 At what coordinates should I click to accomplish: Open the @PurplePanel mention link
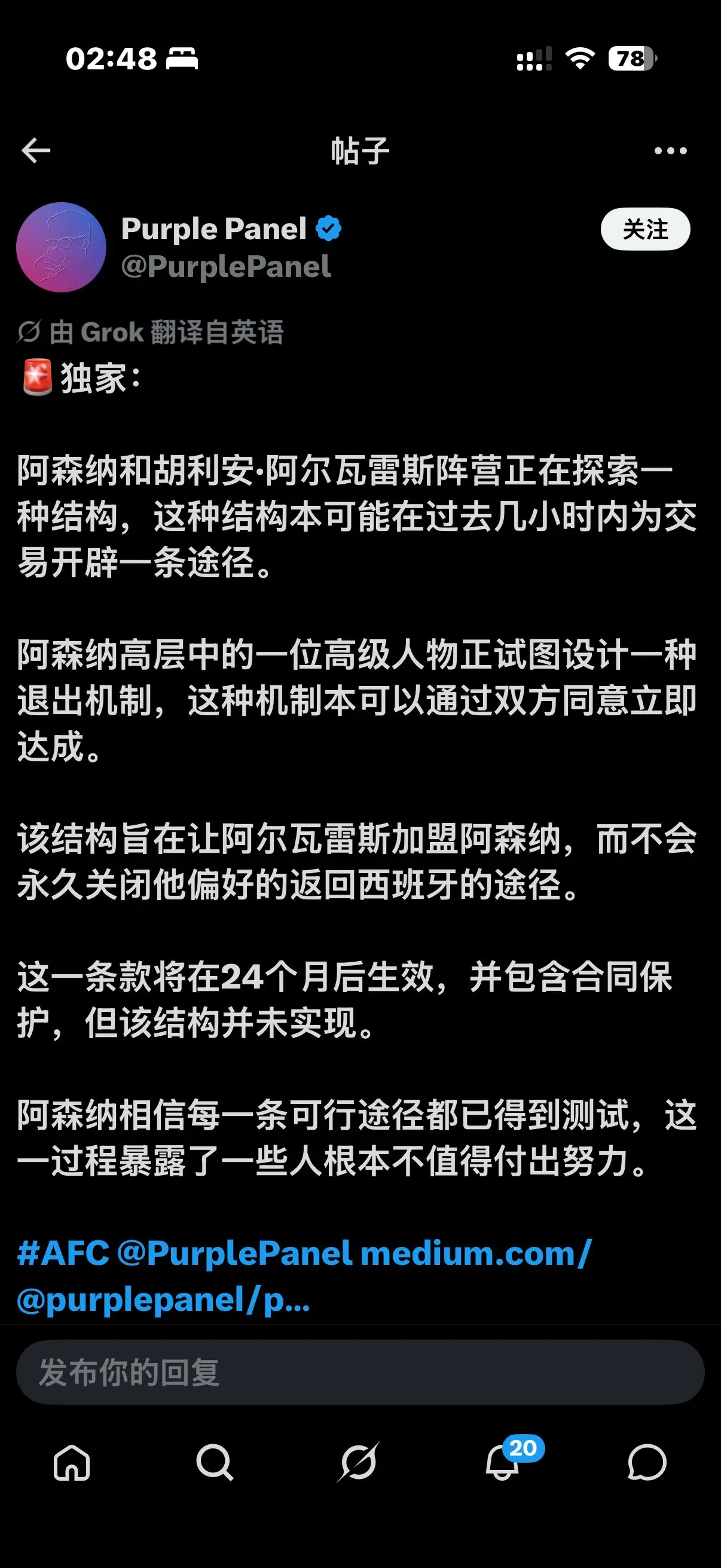point(234,1254)
